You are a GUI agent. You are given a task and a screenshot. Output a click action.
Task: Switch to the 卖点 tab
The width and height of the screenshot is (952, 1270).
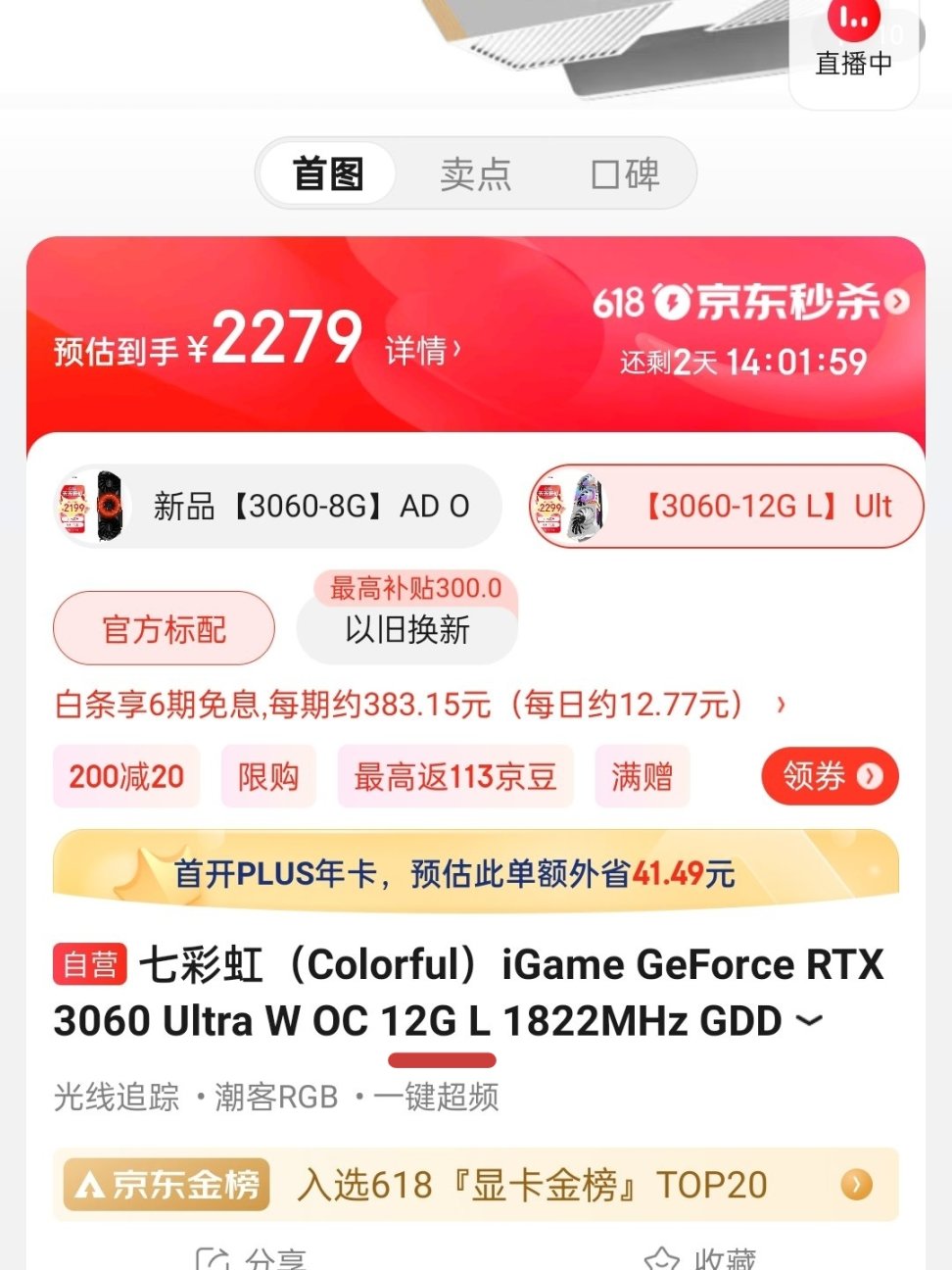pos(476,174)
